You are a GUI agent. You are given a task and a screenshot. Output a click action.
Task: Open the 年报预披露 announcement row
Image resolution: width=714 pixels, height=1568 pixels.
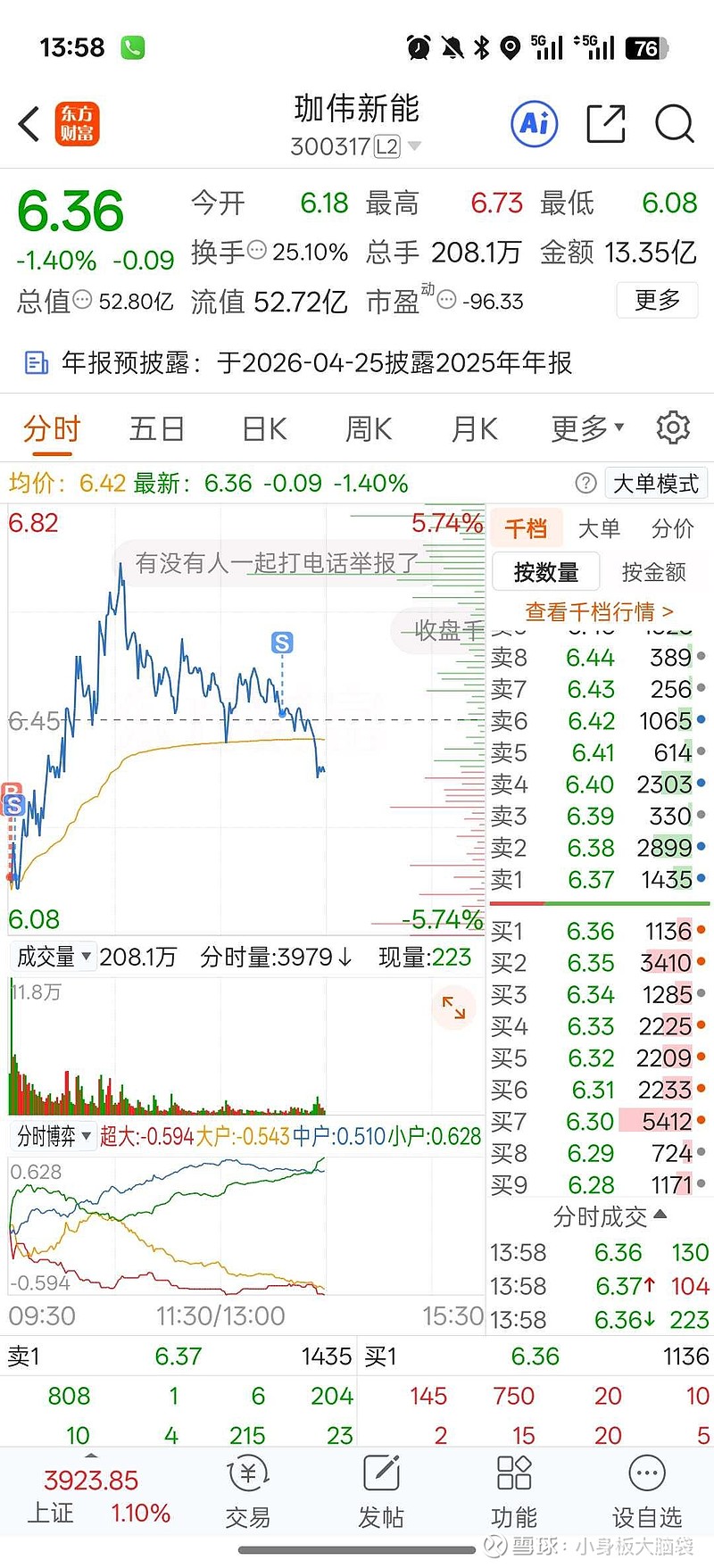point(303,362)
